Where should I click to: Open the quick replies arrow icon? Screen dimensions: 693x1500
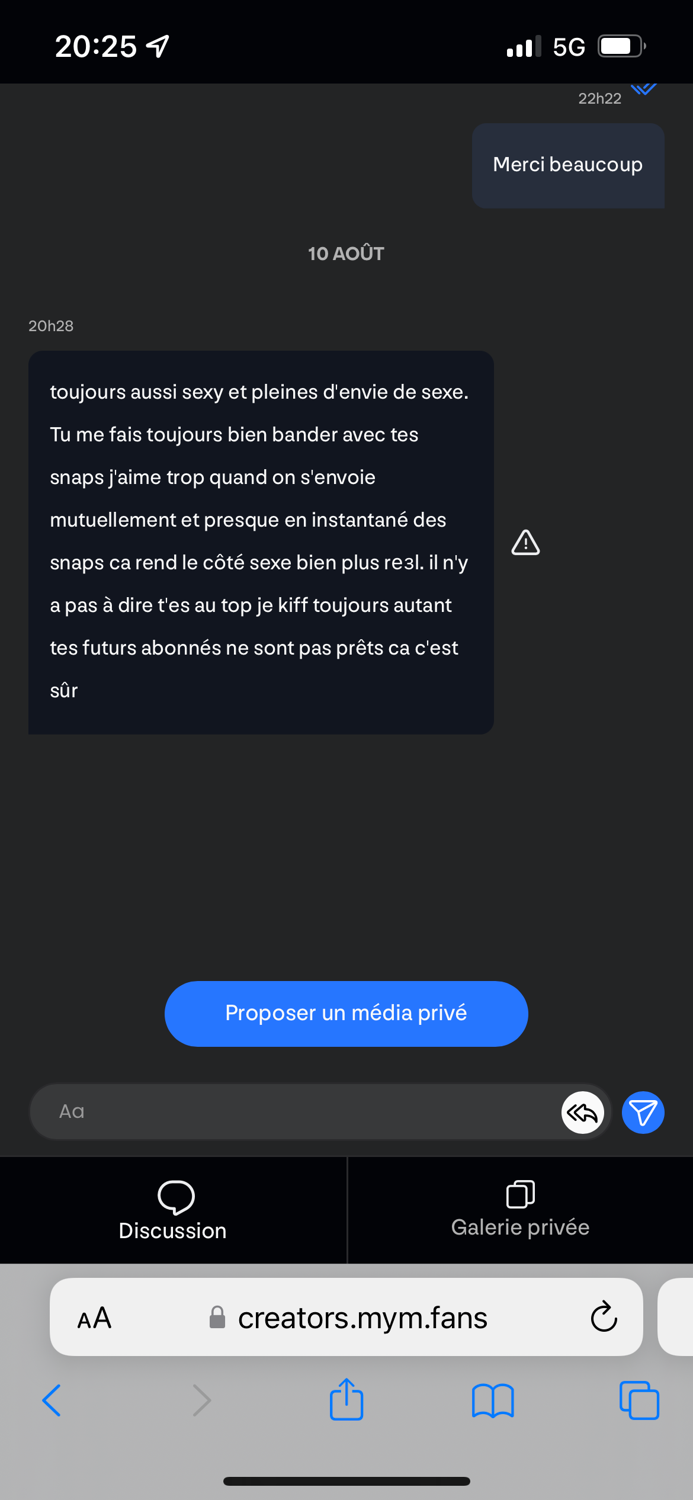point(582,1112)
